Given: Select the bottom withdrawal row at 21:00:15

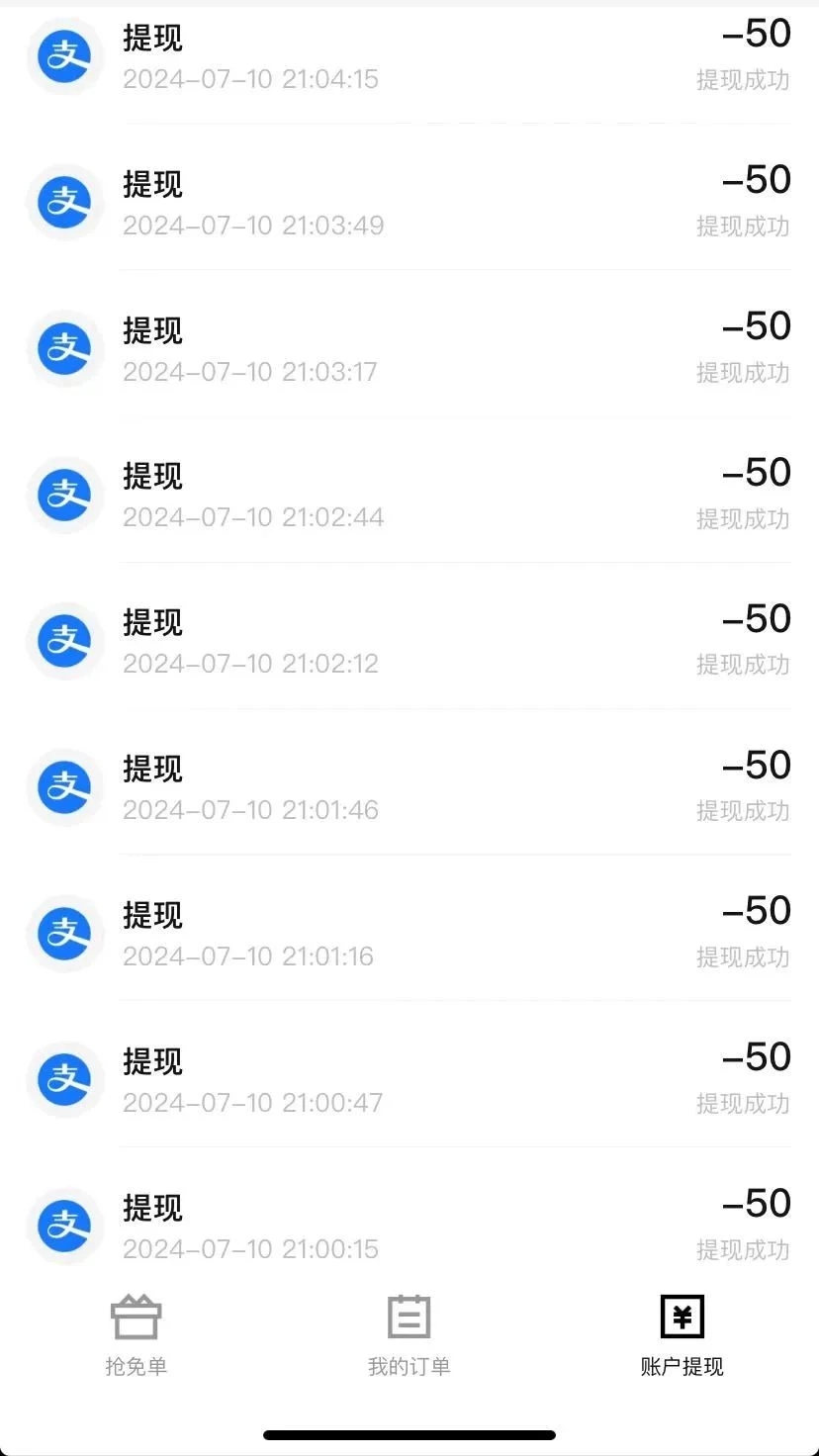Looking at the screenshot, I should pyautogui.click(x=409, y=1227).
